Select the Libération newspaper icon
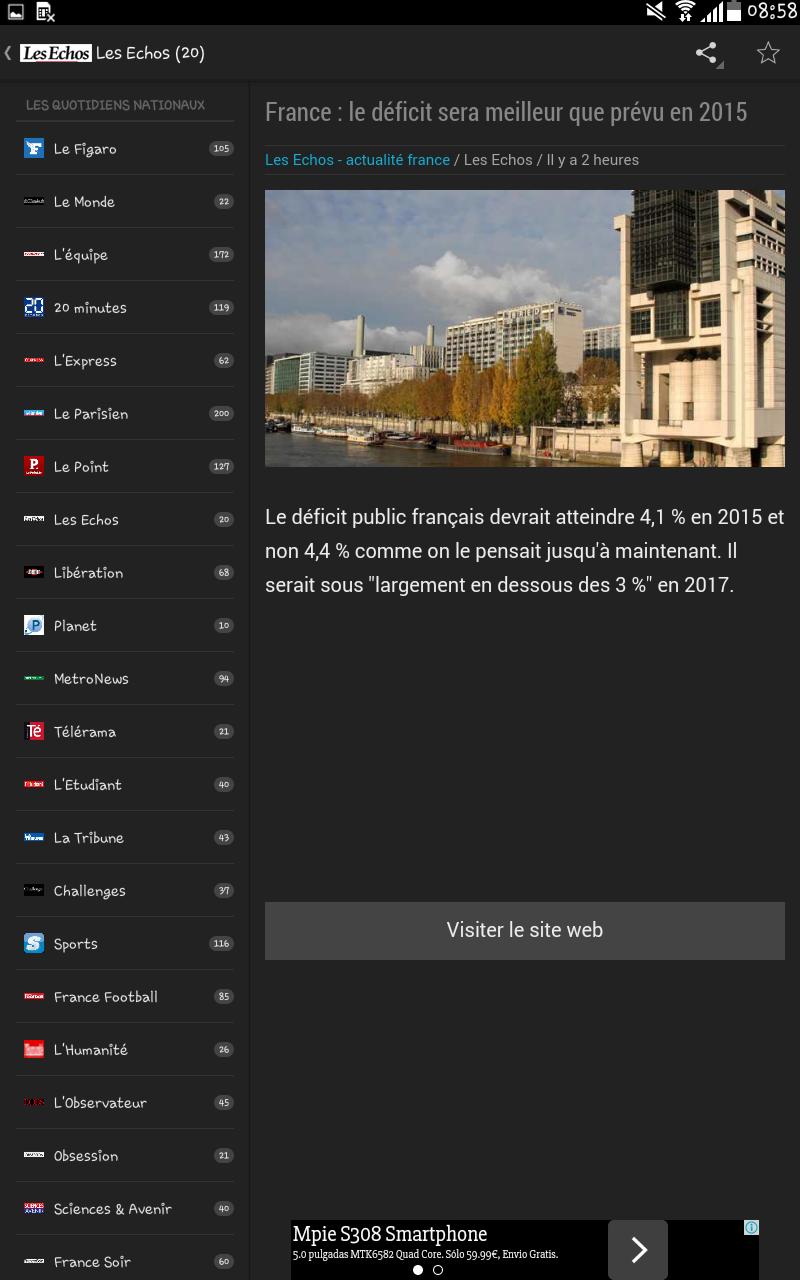 (33, 572)
